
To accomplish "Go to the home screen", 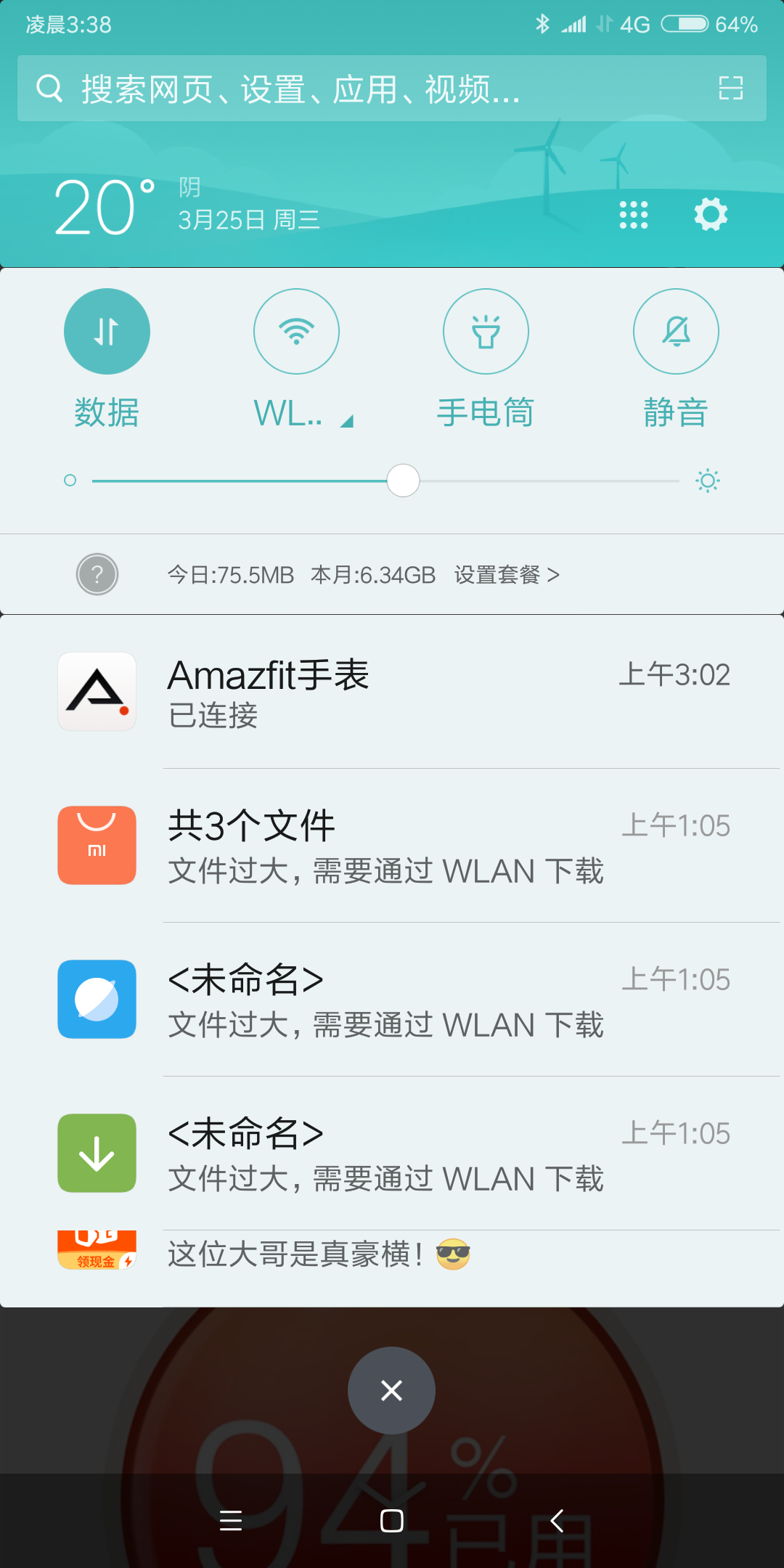I will tap(392, 1520).
